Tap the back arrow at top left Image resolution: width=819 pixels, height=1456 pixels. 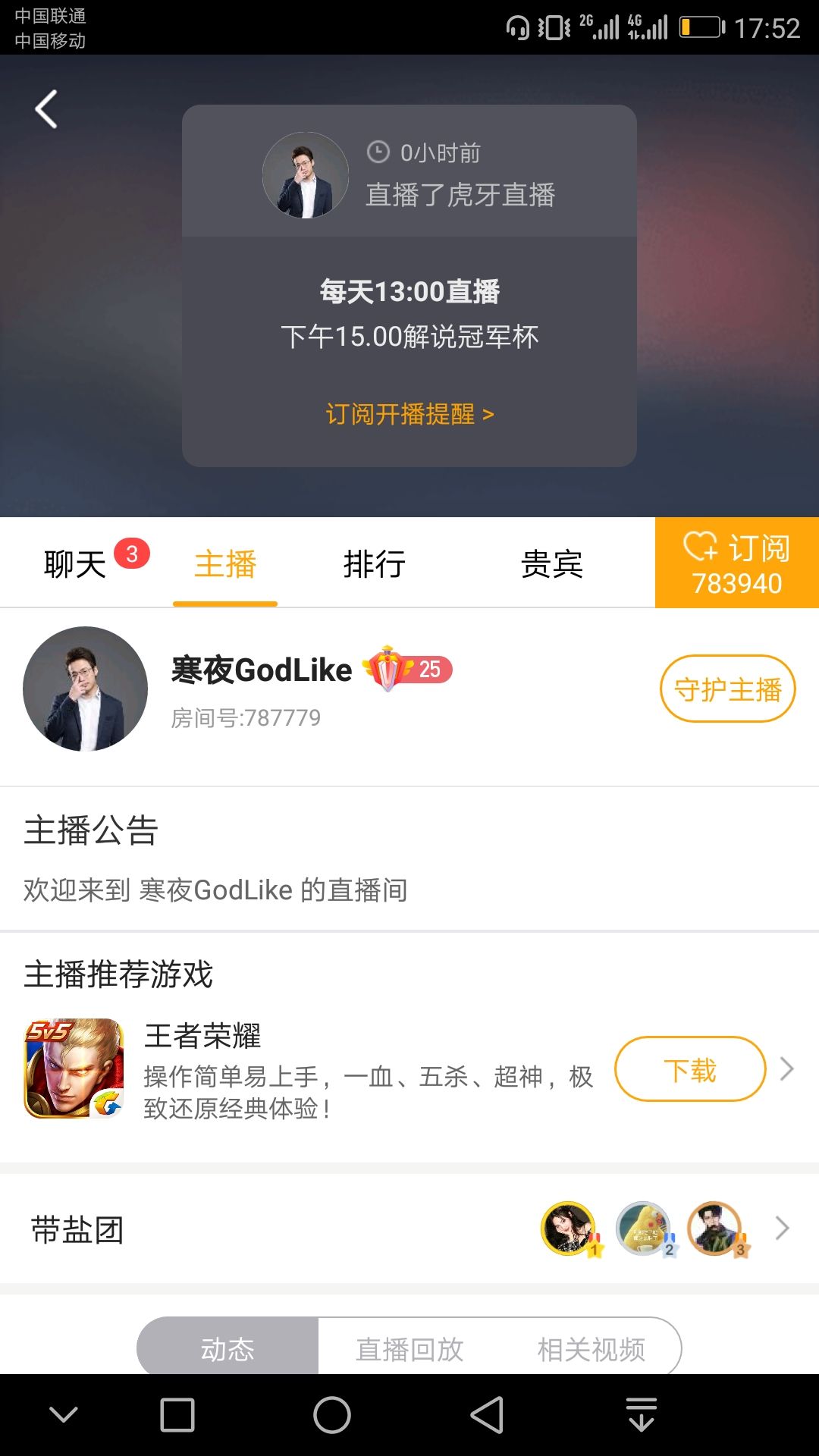click(x=47, y=108)
